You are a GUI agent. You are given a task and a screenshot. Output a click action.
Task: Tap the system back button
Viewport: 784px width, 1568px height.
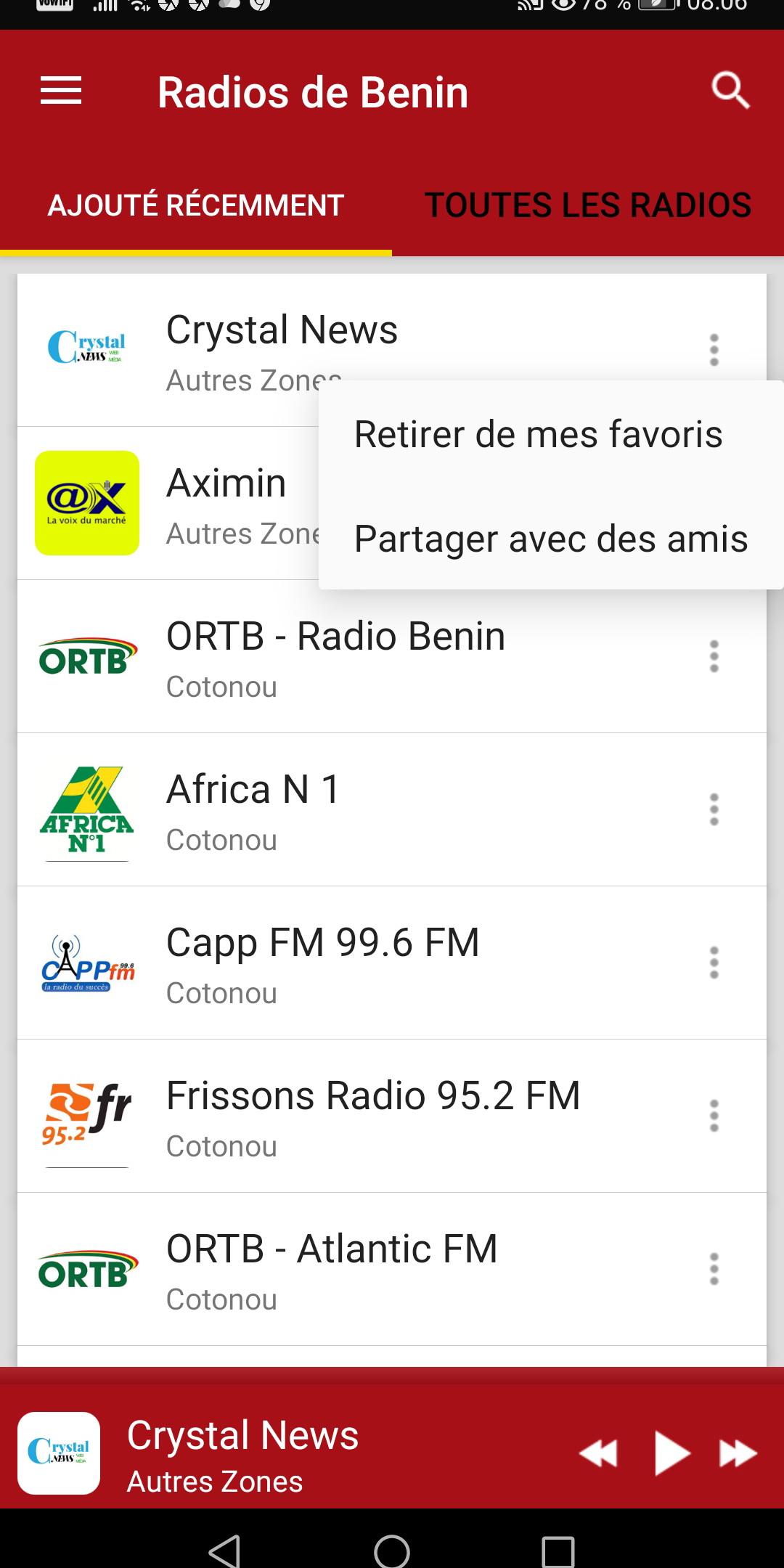224,1552
